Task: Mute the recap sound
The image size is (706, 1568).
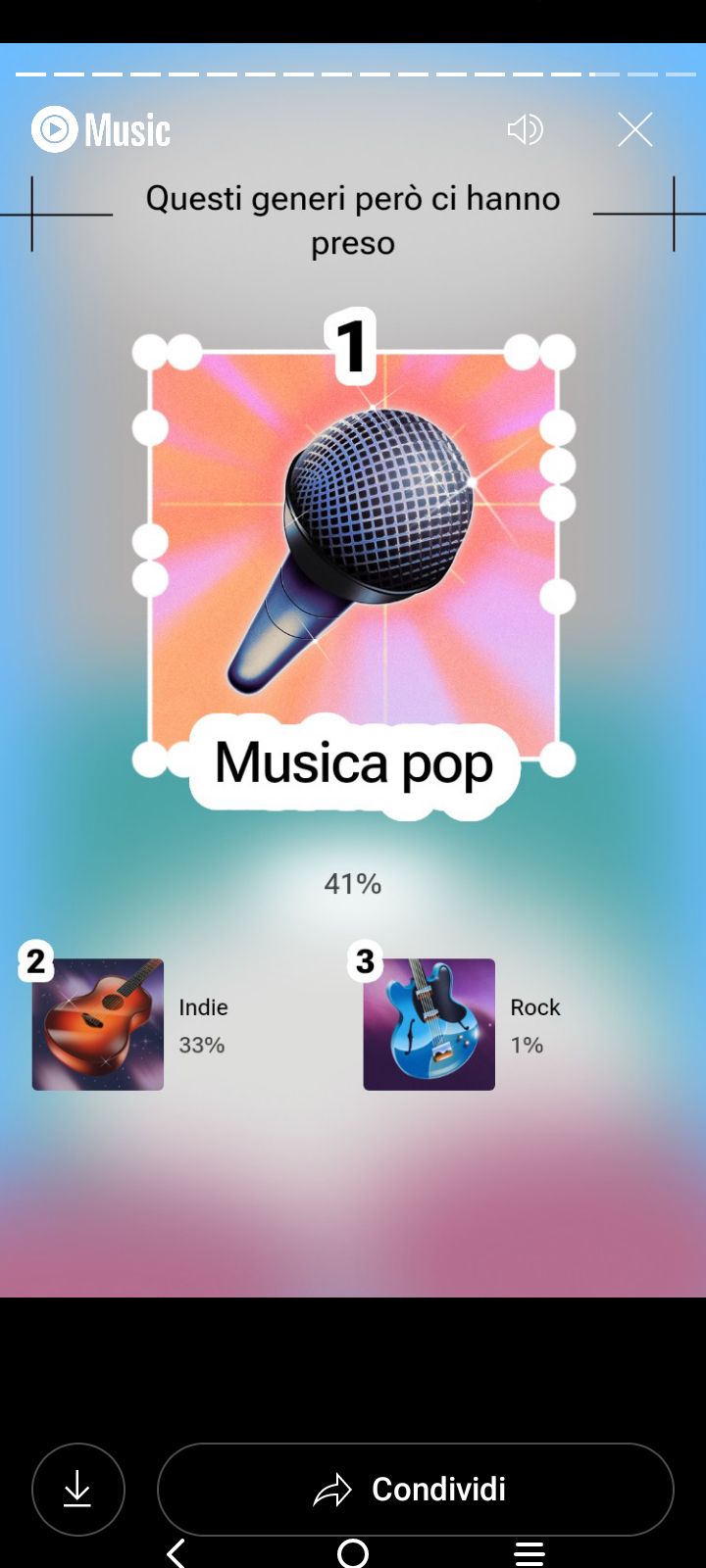Action: (x=525, y=129)
